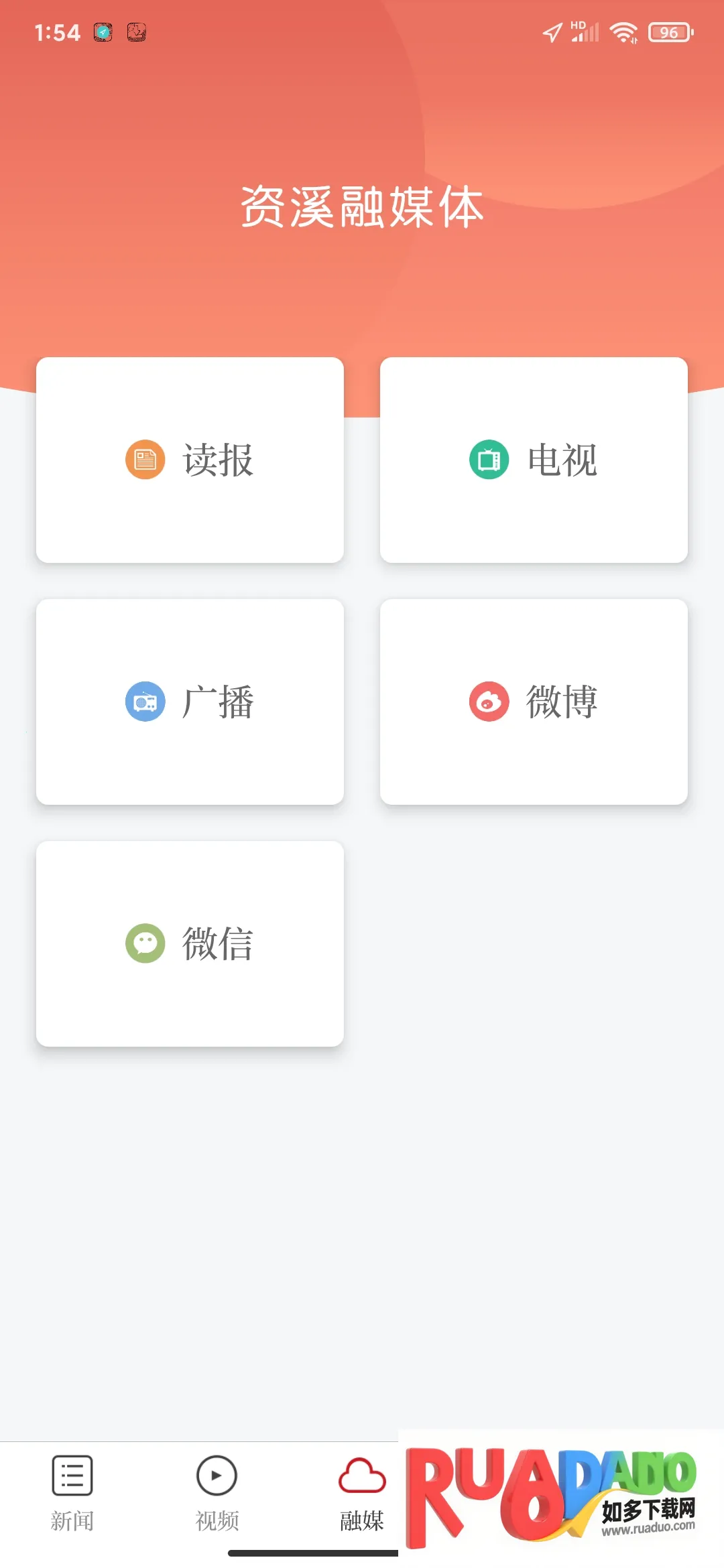This screenshot has width=724, height=1568.
Task: Switch to the 新闻 news tab
Action: pyautogui.click(x=72, y=1493)
